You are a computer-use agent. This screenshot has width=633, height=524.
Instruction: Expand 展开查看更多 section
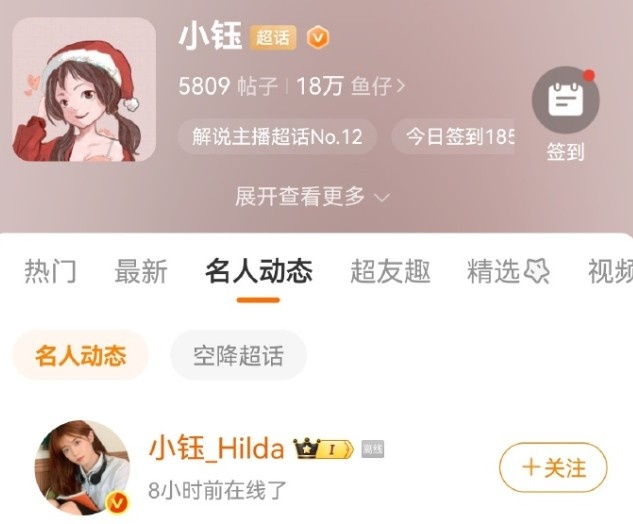point(311,196)
